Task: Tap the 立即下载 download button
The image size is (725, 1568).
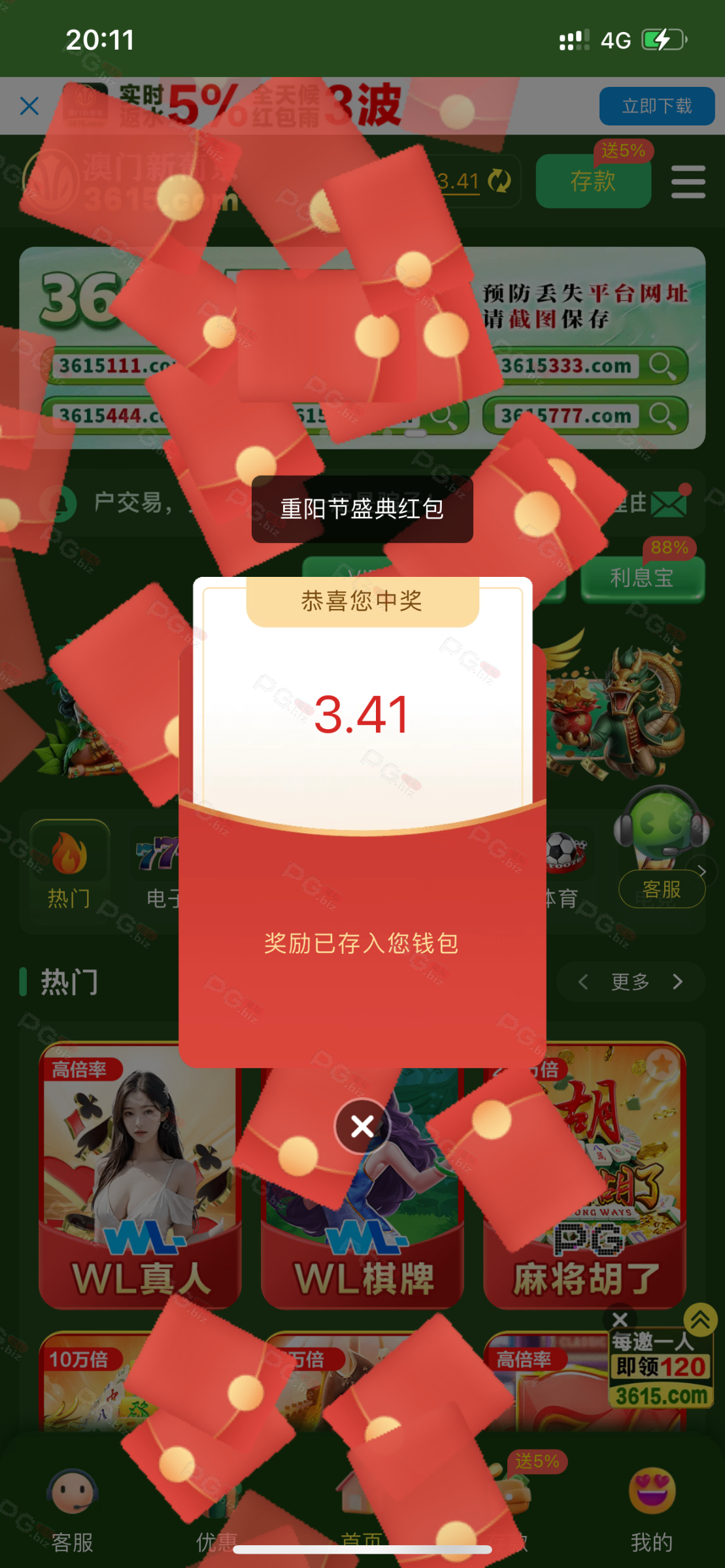Action: coord(656,106)
